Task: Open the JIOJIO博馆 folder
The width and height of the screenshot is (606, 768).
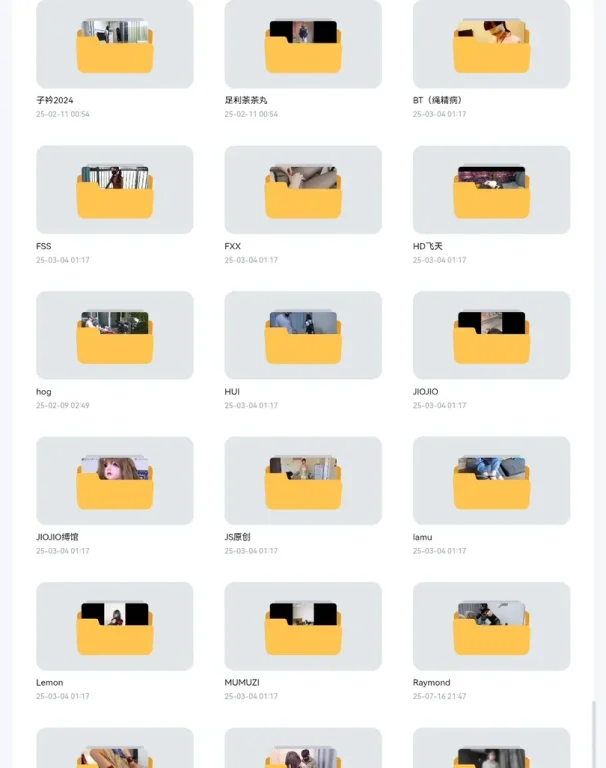Action: (115, 481)
